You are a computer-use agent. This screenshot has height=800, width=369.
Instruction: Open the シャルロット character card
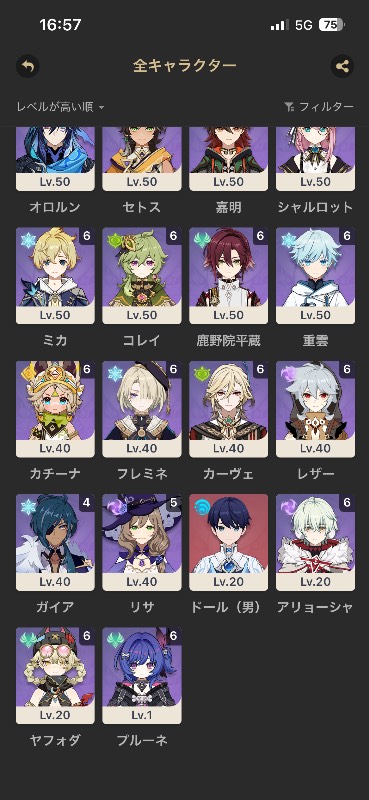(315, 159)
